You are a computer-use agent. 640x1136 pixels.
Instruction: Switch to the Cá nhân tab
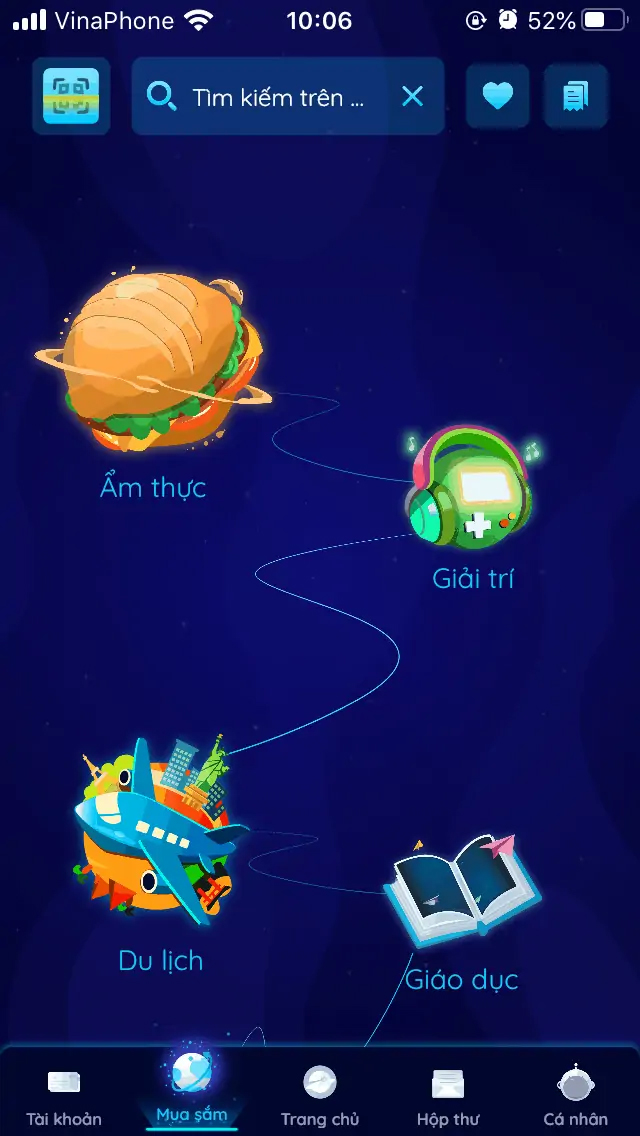(575, 1095)
